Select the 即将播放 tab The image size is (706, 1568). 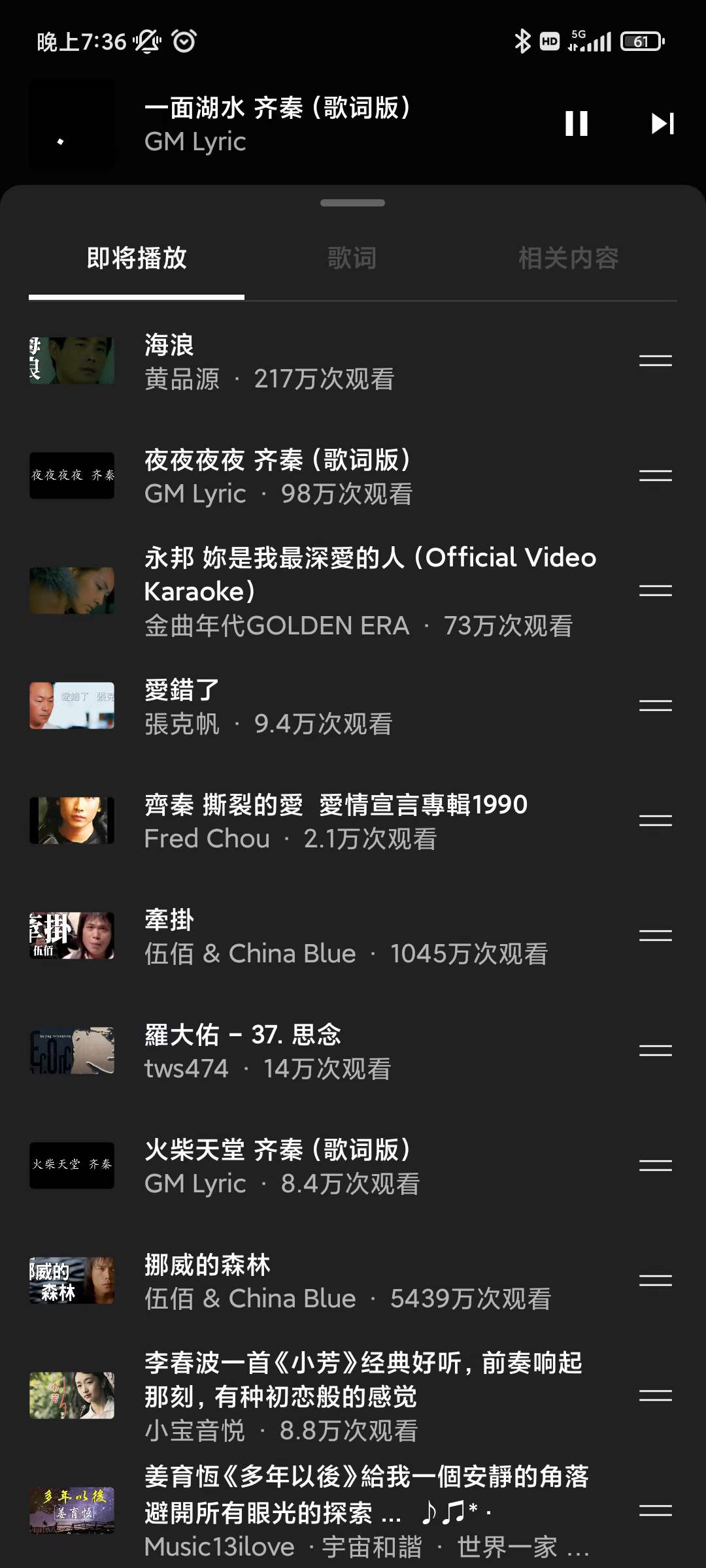point(137,259)
